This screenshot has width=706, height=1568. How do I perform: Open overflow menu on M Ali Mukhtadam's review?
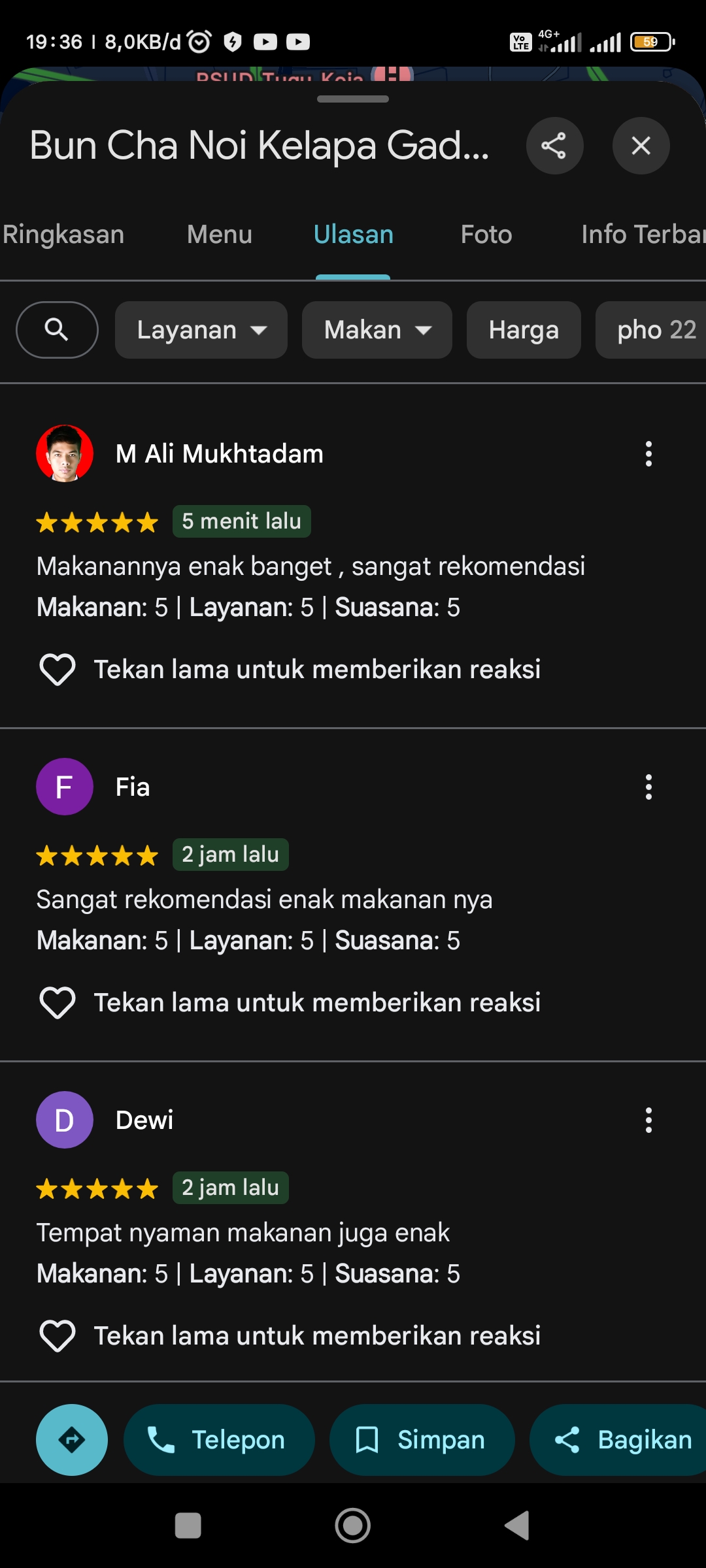(x=648, y=453)
